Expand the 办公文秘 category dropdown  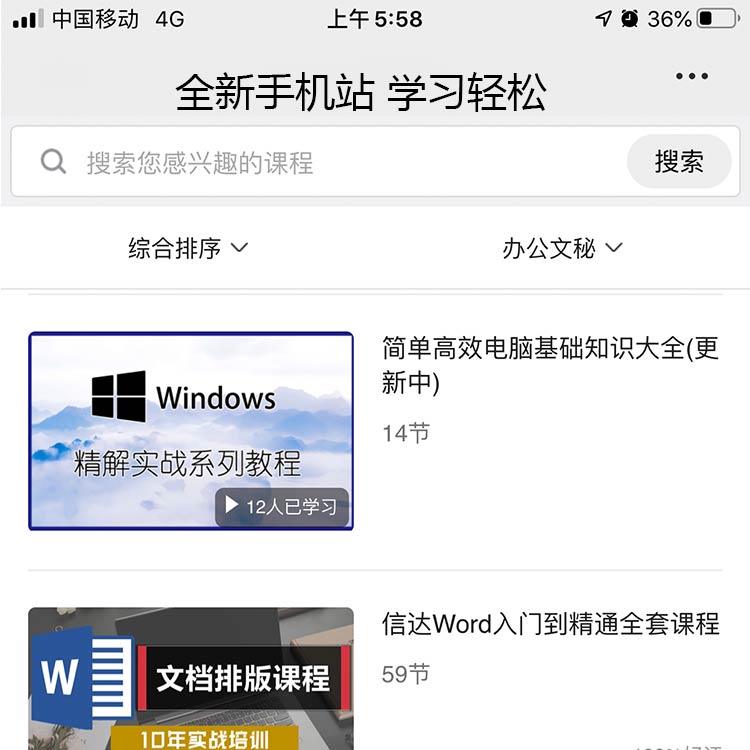coord(562,248)
